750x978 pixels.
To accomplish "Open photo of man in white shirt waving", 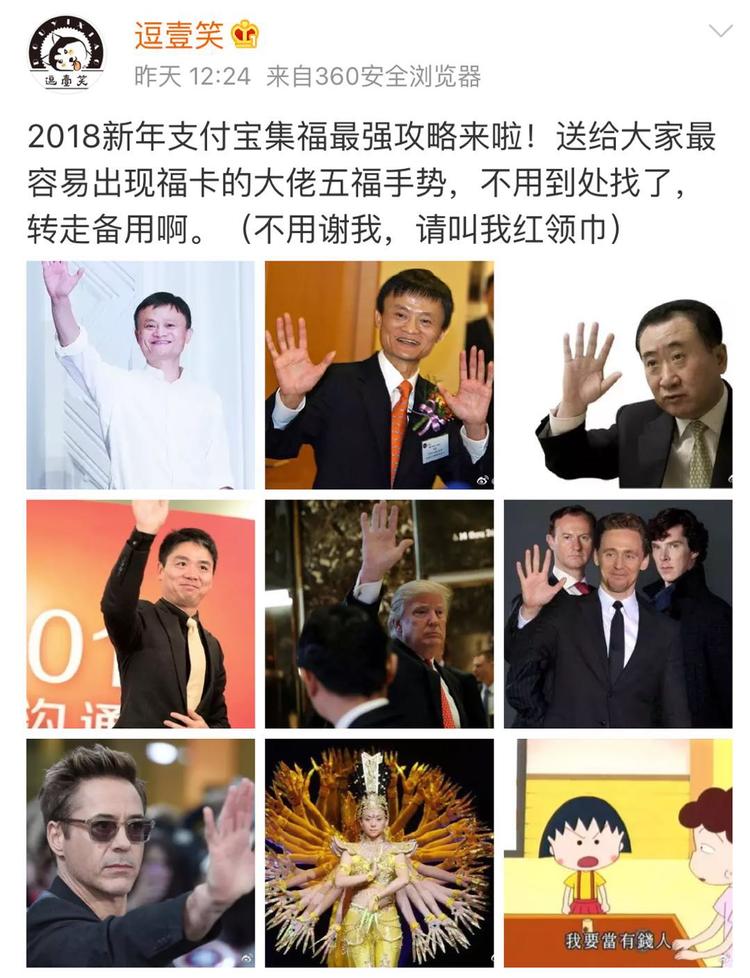I will point(141,375).
